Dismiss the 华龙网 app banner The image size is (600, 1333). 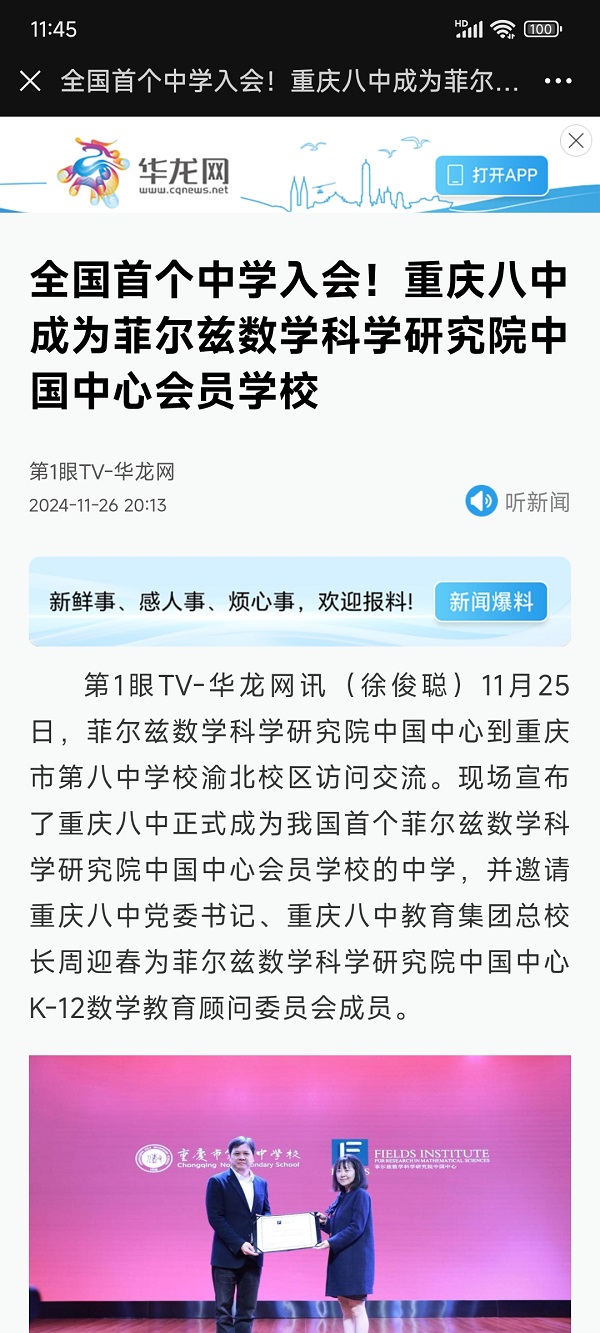[576, 141]
